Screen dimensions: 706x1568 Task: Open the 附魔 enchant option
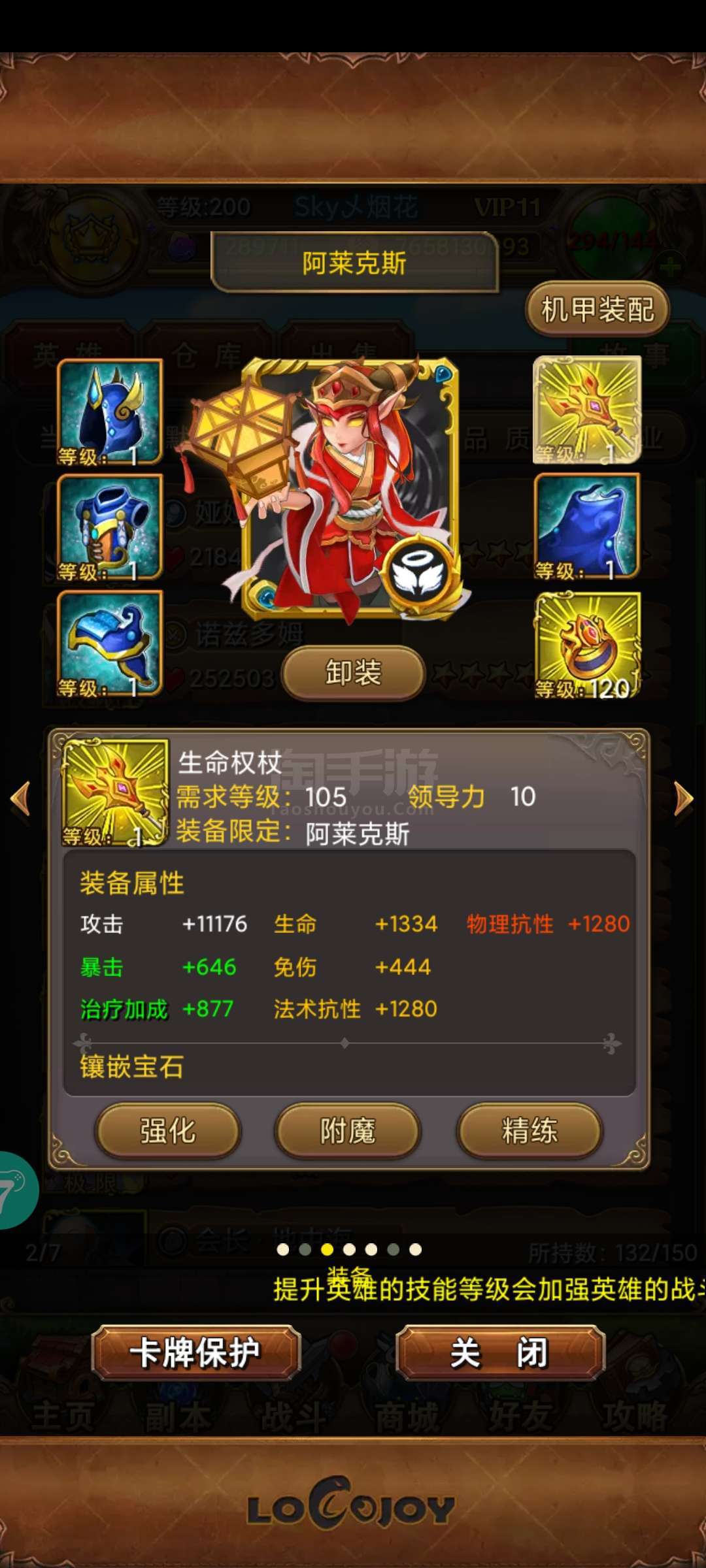348,1130
